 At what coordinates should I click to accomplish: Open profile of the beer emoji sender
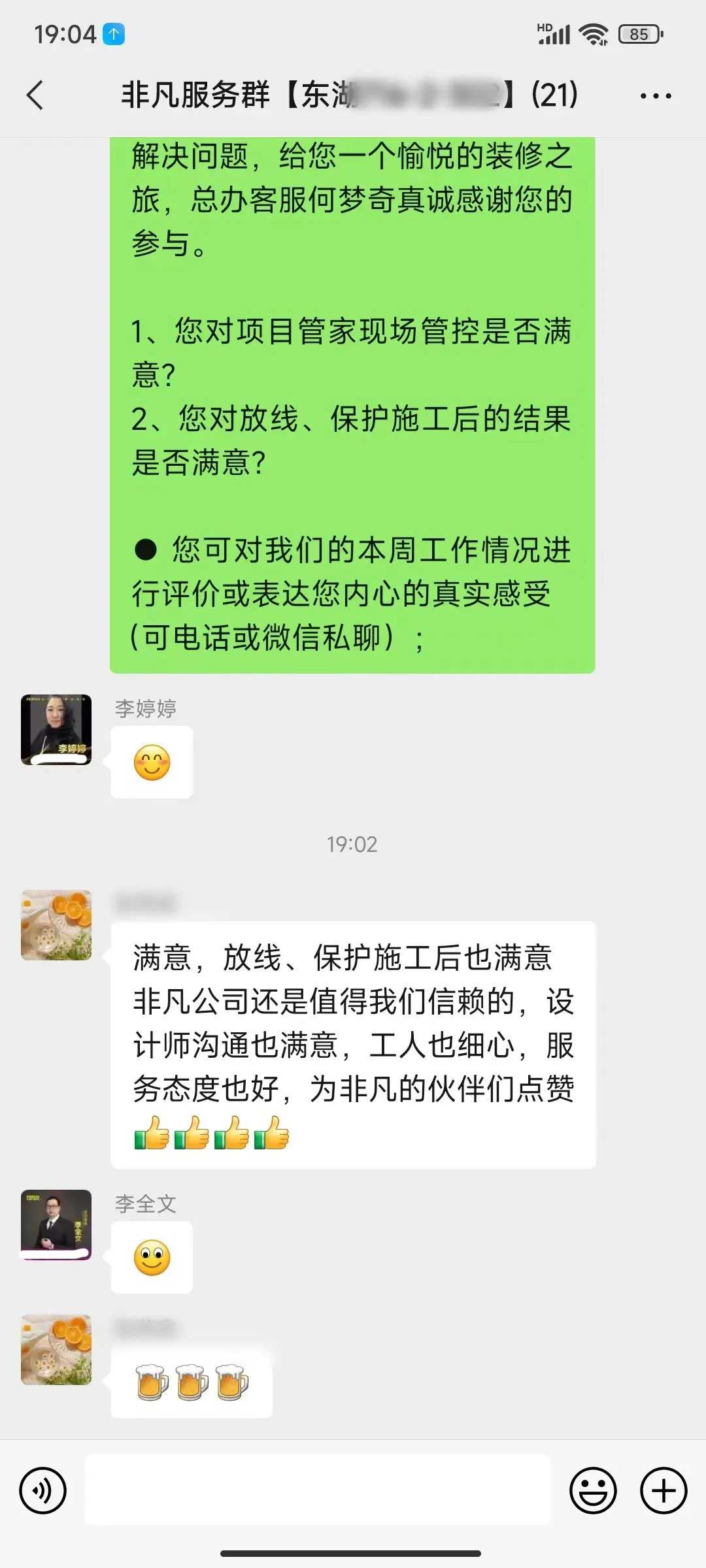tap(56, 1350)
